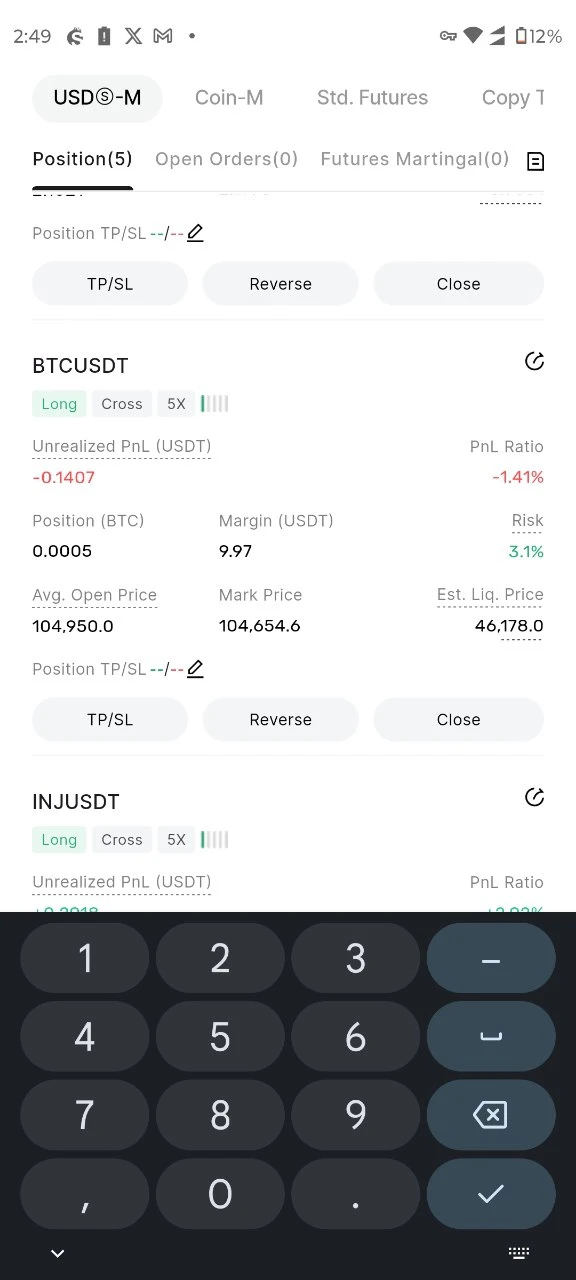Viewport: 576px width, 1280px height.
Task: Select the USDⓈ-M tab
Action: tap(97, 98)
